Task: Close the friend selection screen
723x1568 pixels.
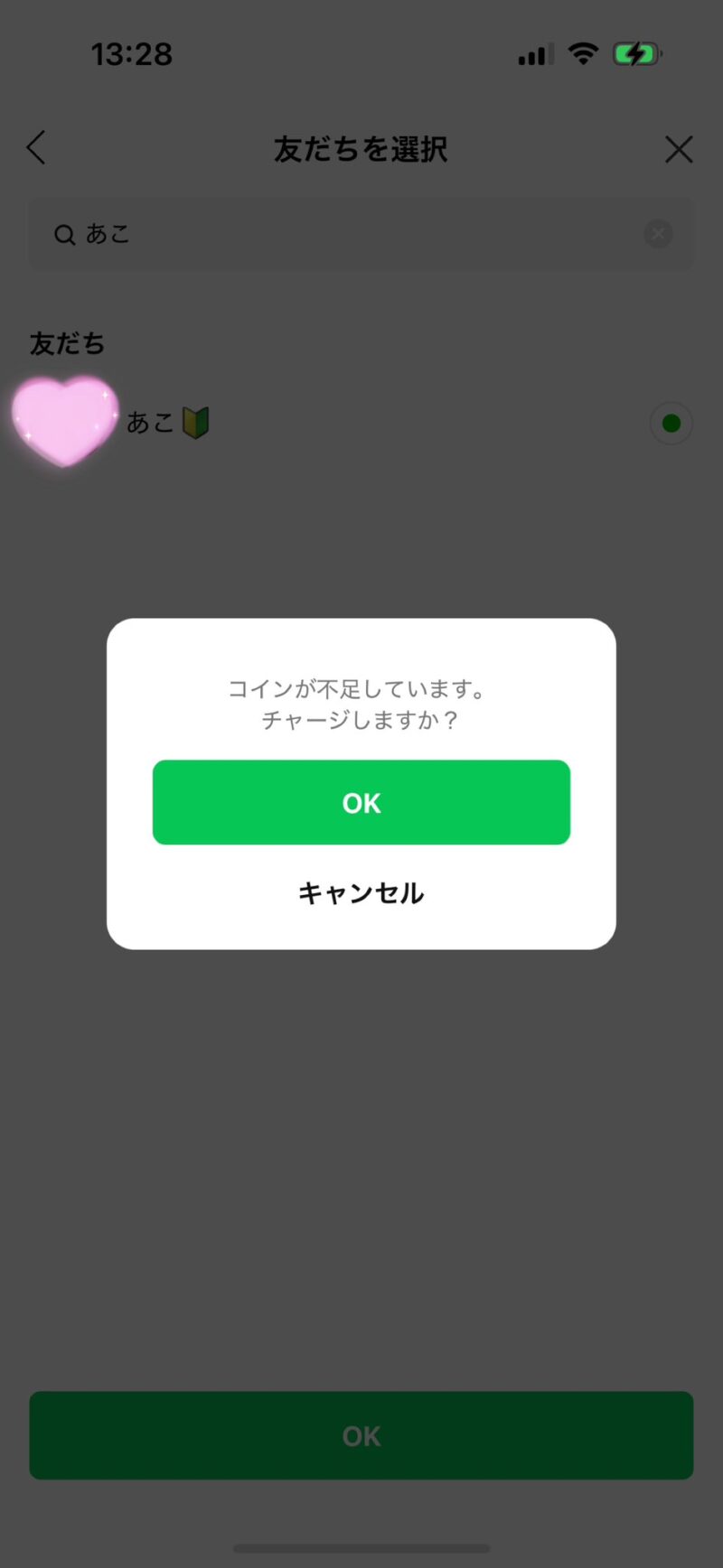Action: click(678, 149)
